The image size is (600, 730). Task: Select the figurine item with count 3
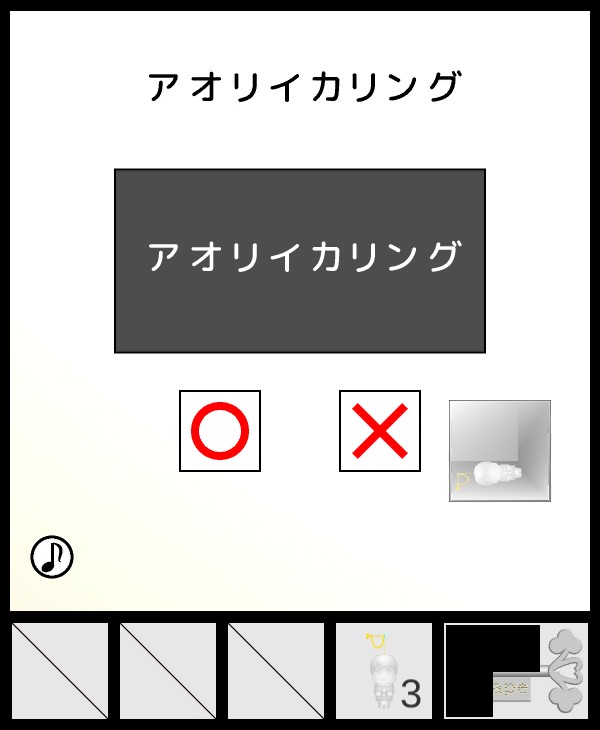tap(384, 671)
